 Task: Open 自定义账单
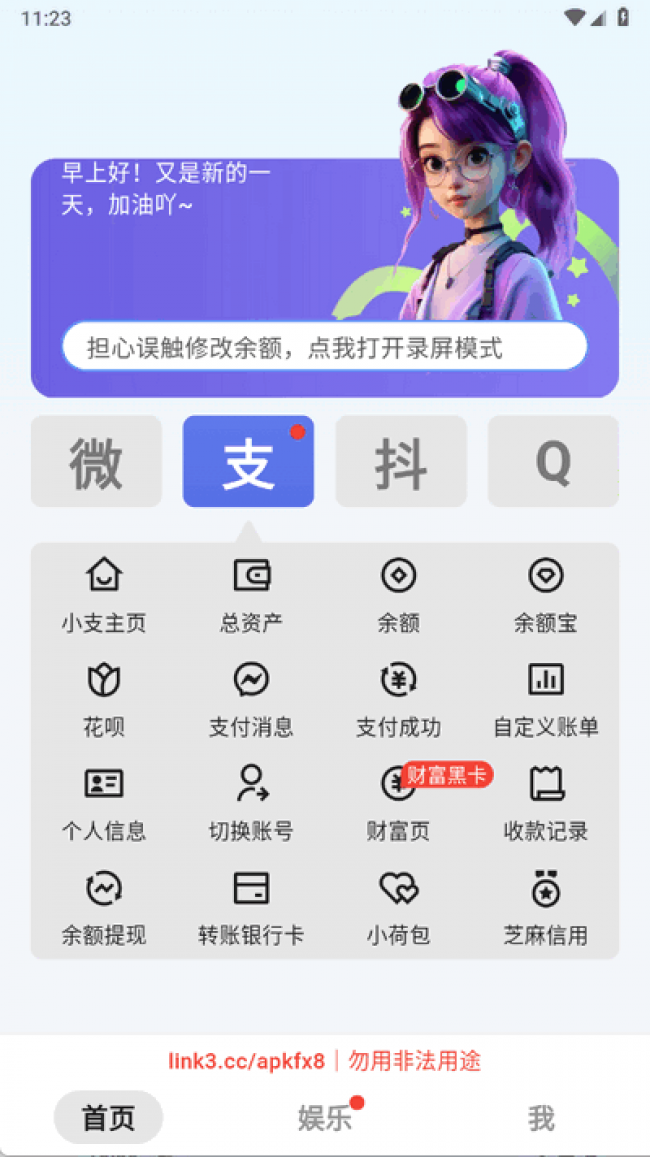click(x=546, y=700)
